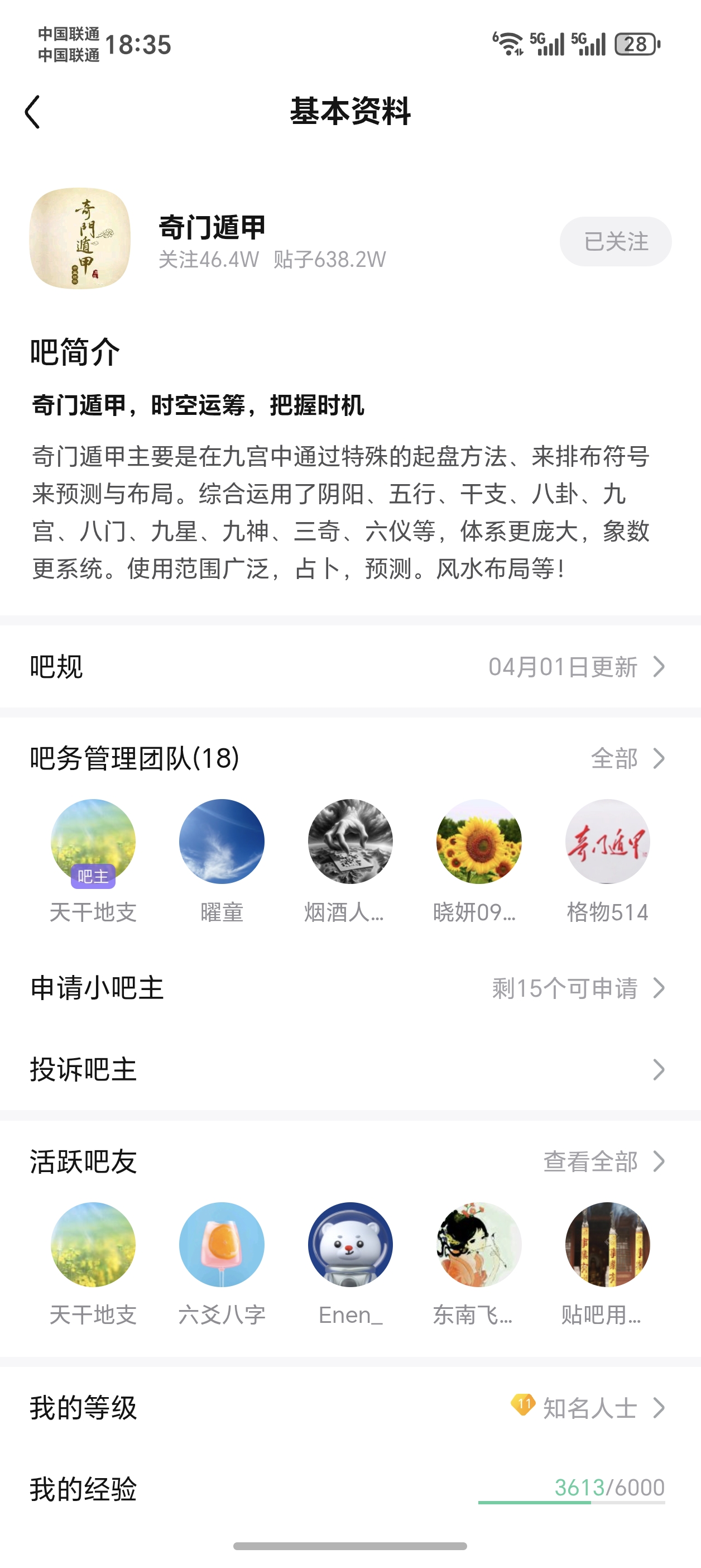Tap 查看全部 for active members
Viewport: 701px width, 1568px height.
click(603, 1161)
